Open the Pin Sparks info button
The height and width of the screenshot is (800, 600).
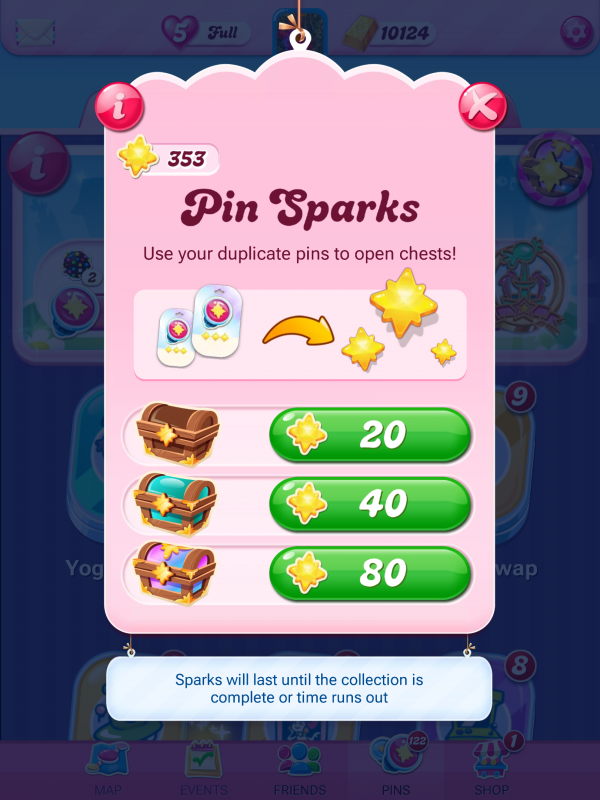click(x=118, y=105)
